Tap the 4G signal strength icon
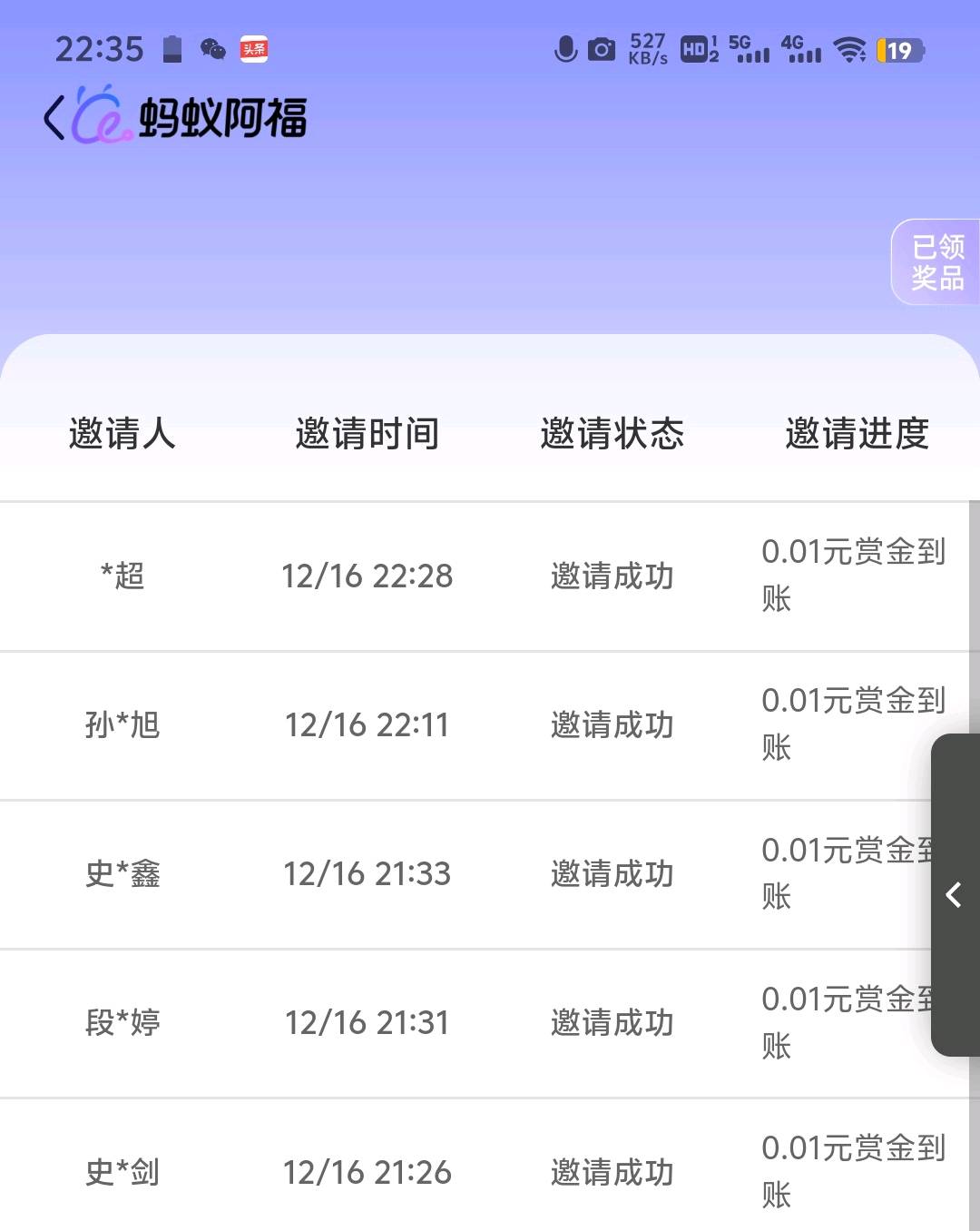Viewport: 980px width, 1231px height. click(803, 51)
